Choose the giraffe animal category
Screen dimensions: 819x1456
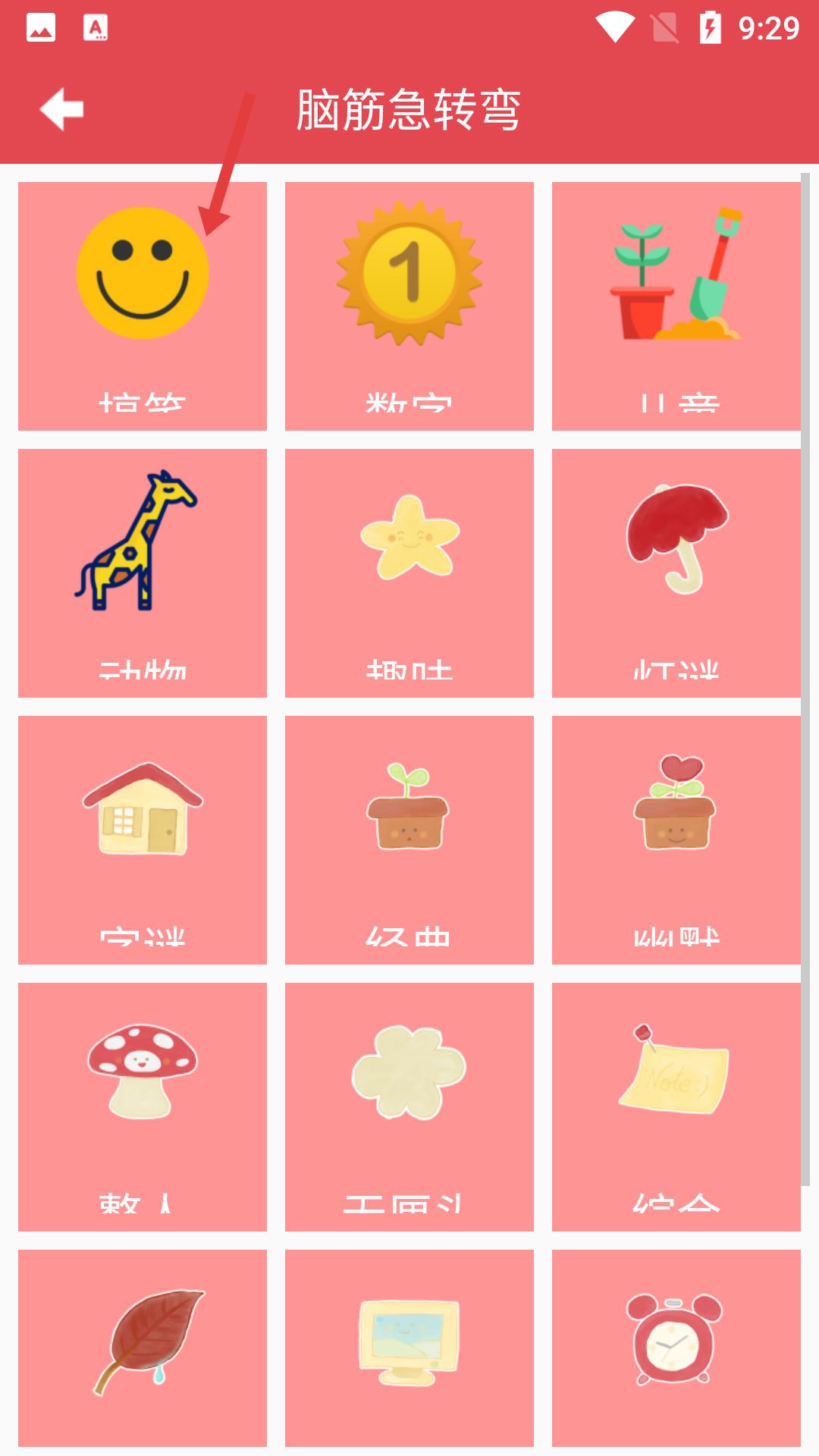pos(143,573)
